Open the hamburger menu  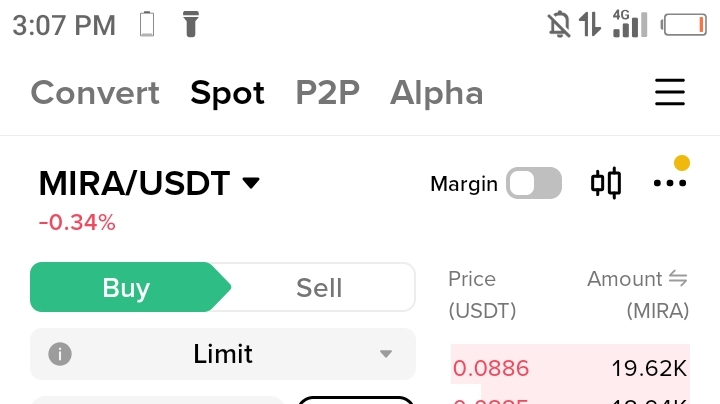point(670,92)
